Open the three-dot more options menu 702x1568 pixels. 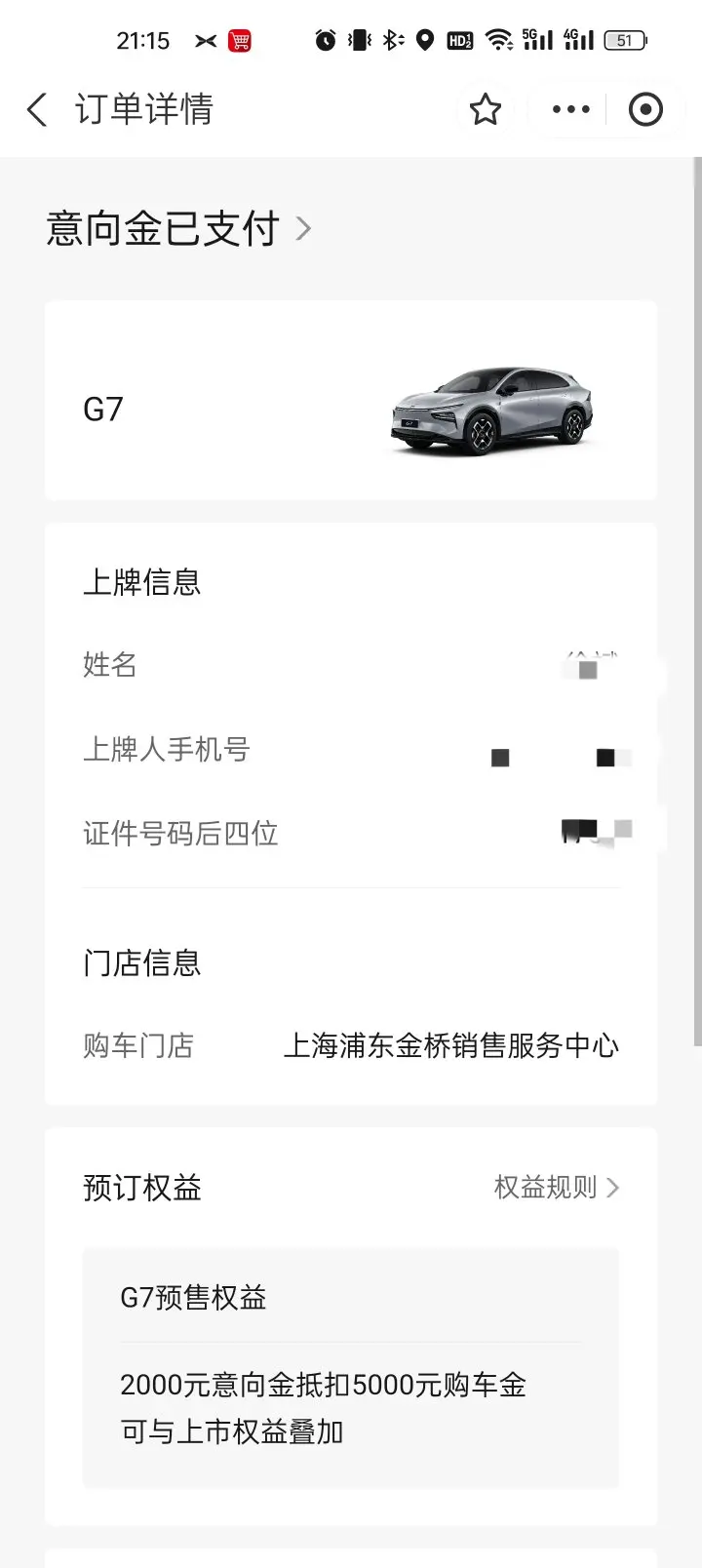click(570, 109)
